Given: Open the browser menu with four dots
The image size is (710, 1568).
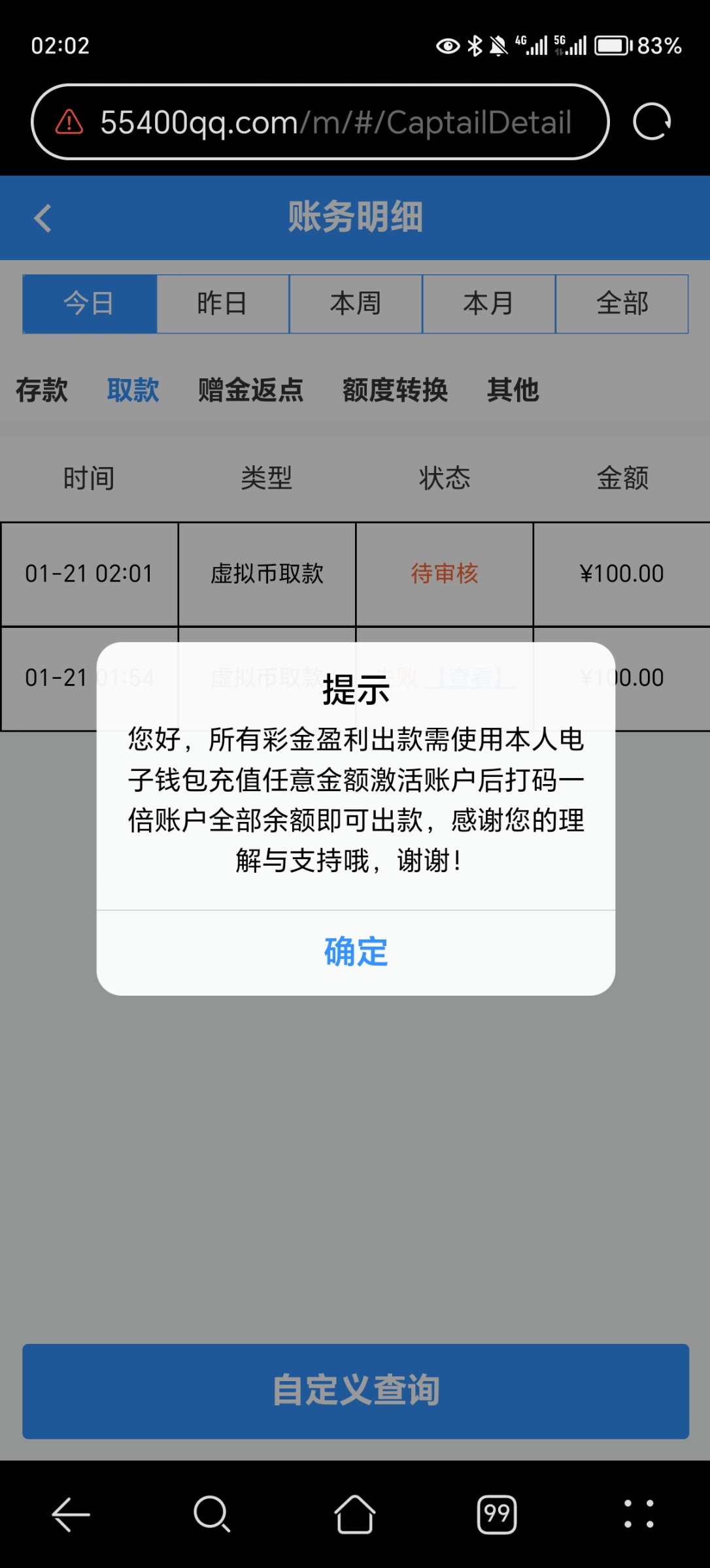Looking at the screenshot, I should click(x=639, y=1514).
